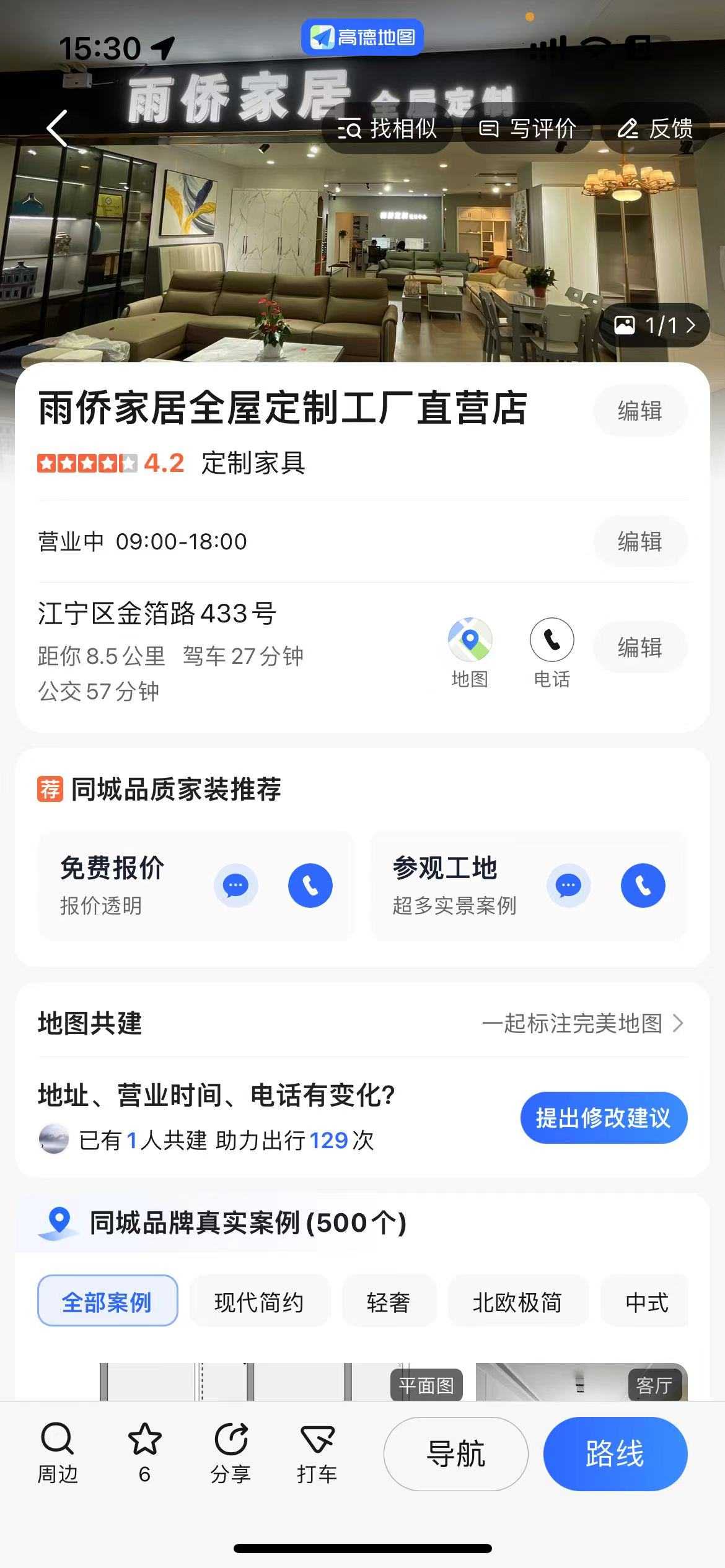Favorite this store with the star
Image resolution: width=725 pixels, height=1568 pixels.
click(x=144, y=1452)
